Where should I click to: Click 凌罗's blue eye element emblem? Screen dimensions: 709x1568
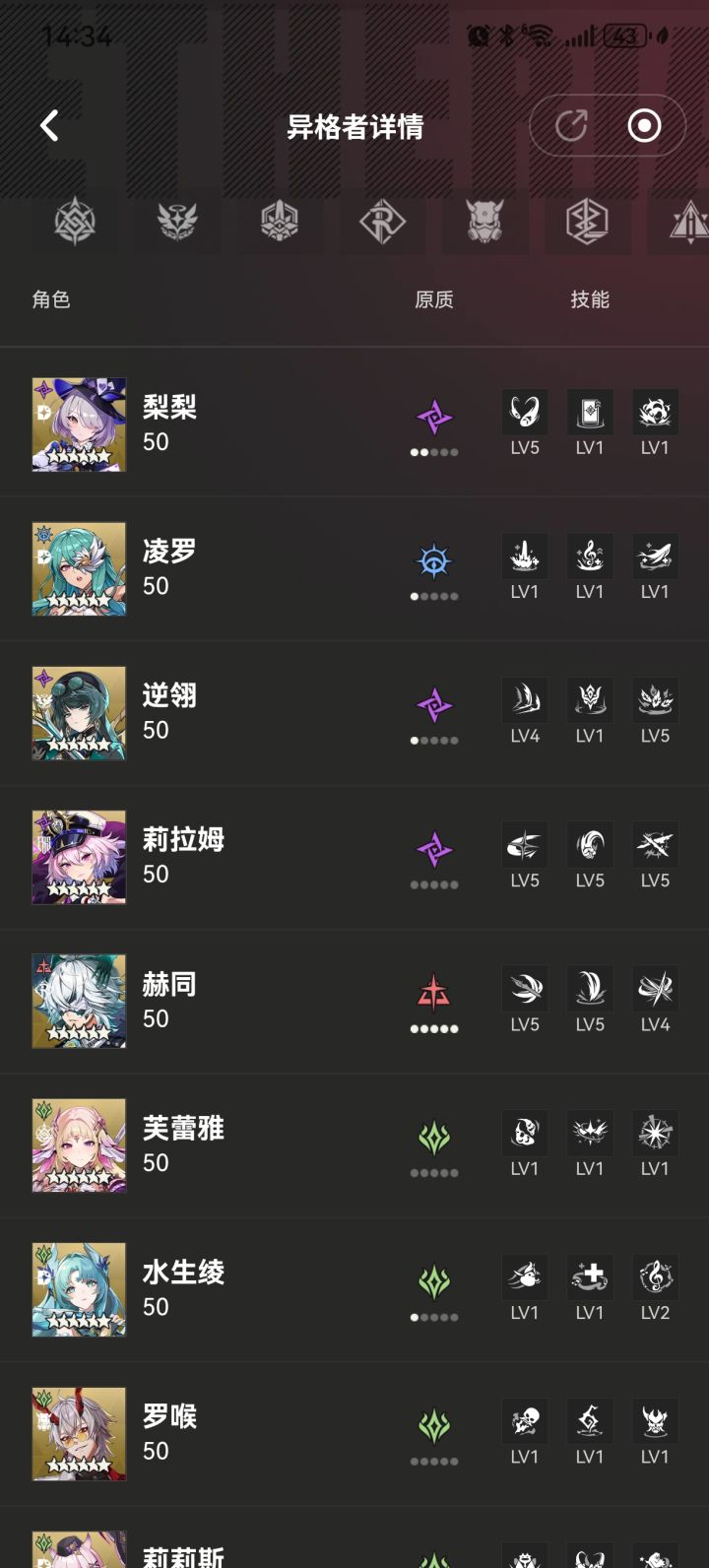coord(434,556)
